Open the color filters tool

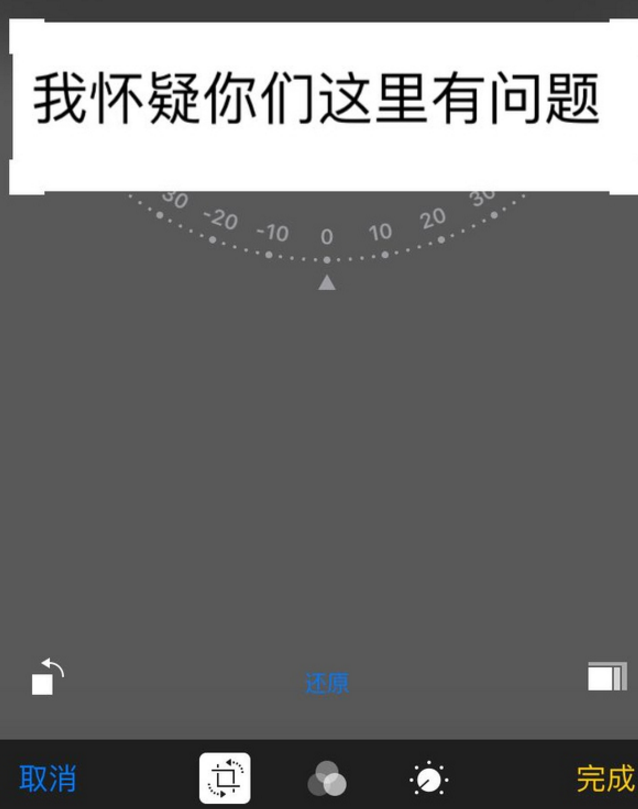coord(327,778)
